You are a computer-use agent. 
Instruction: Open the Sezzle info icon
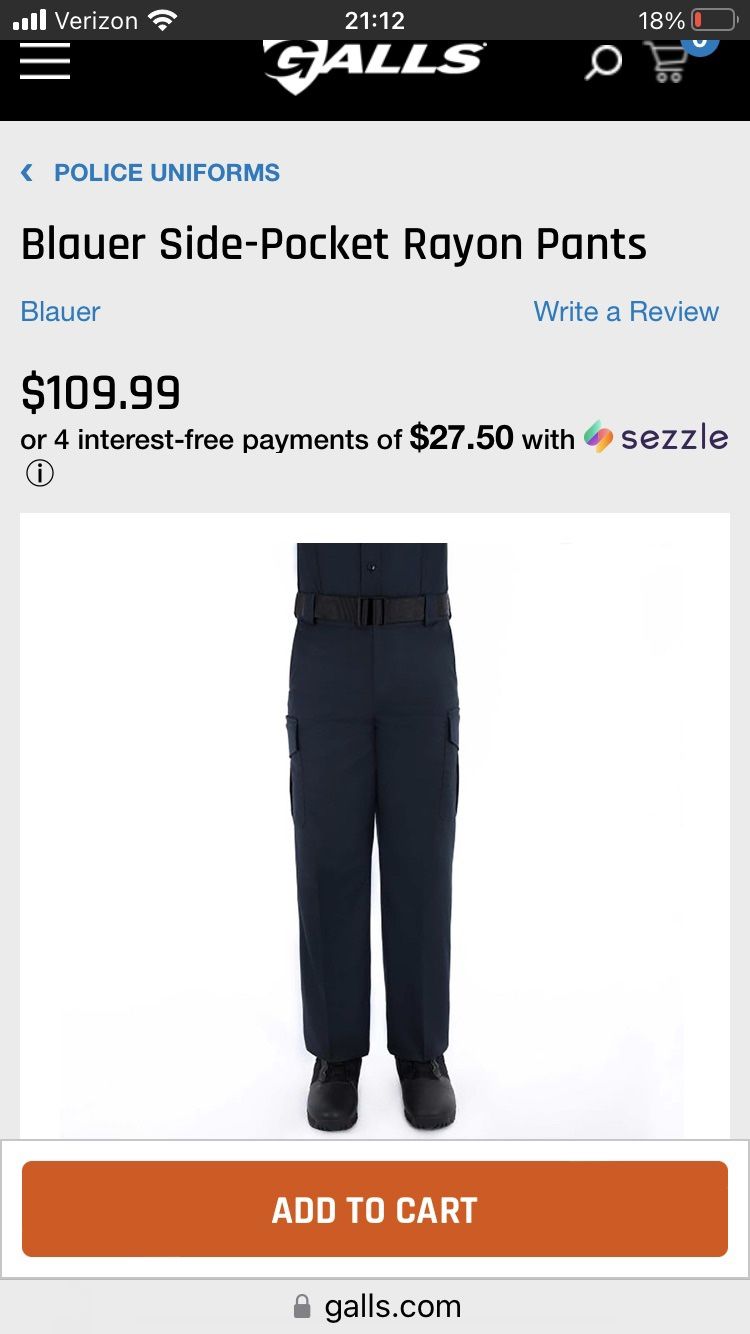click(x=39, y=473)
